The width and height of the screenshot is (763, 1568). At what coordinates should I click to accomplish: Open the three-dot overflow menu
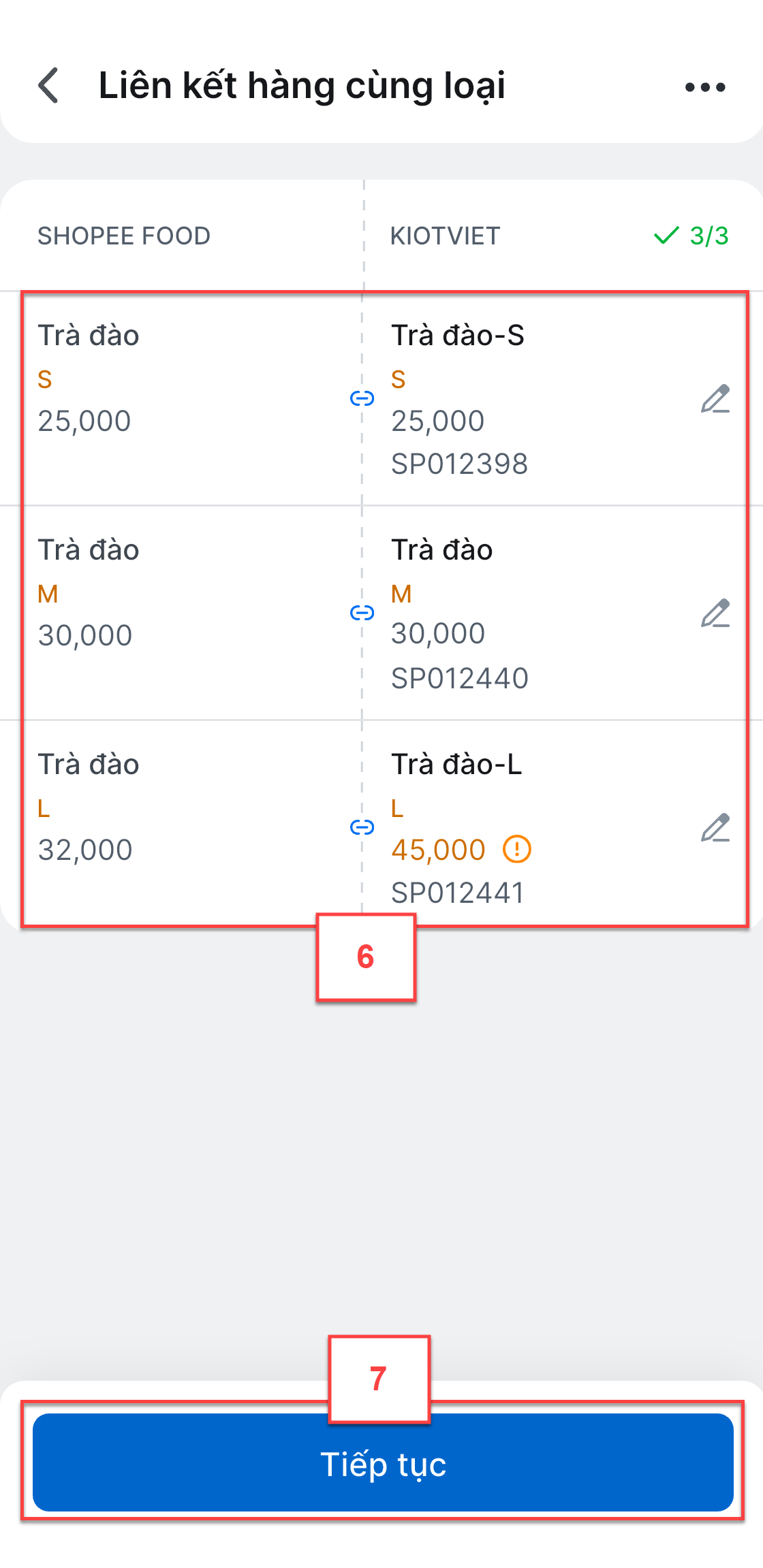pyautogui.click(x=705, y=87)
